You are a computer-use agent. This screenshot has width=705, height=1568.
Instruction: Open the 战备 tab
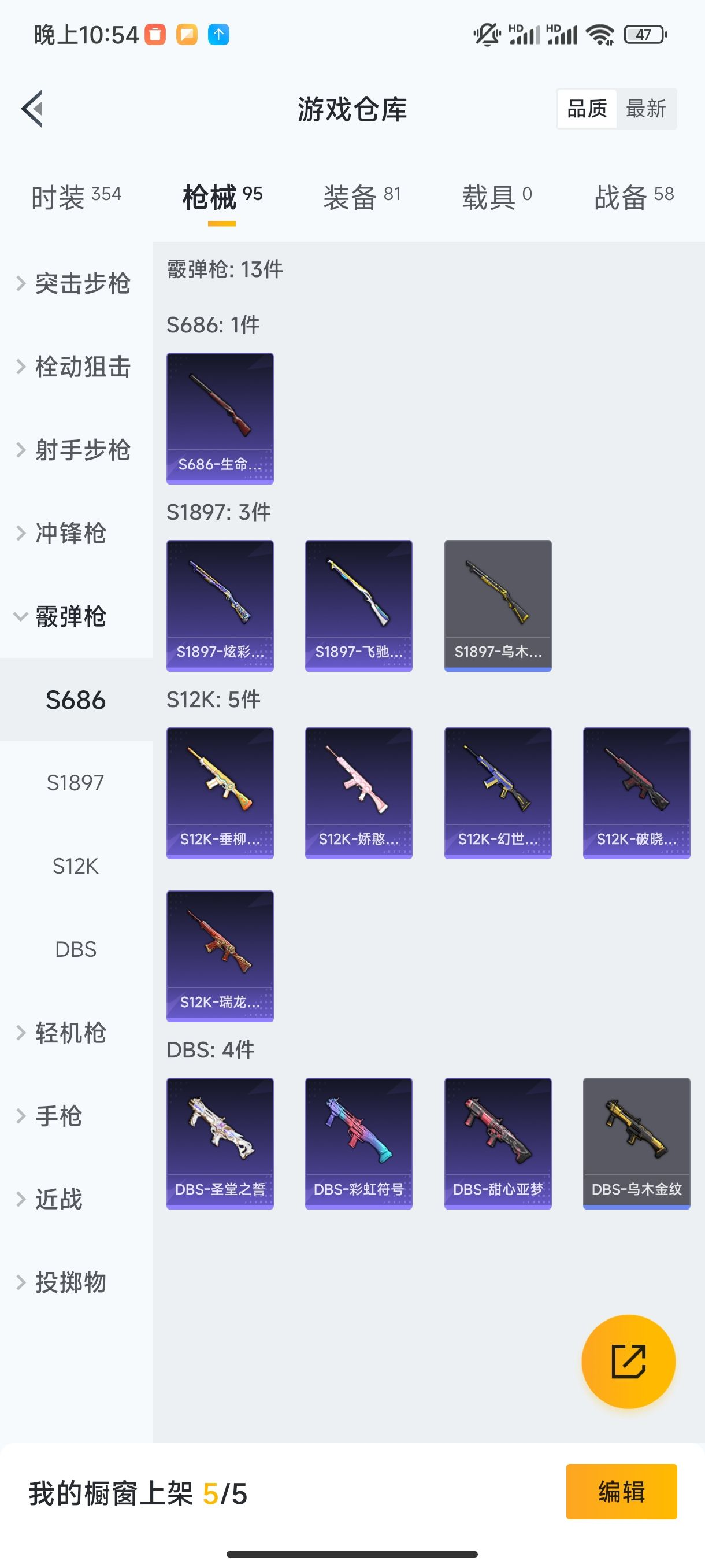click(x=633, y=197)
